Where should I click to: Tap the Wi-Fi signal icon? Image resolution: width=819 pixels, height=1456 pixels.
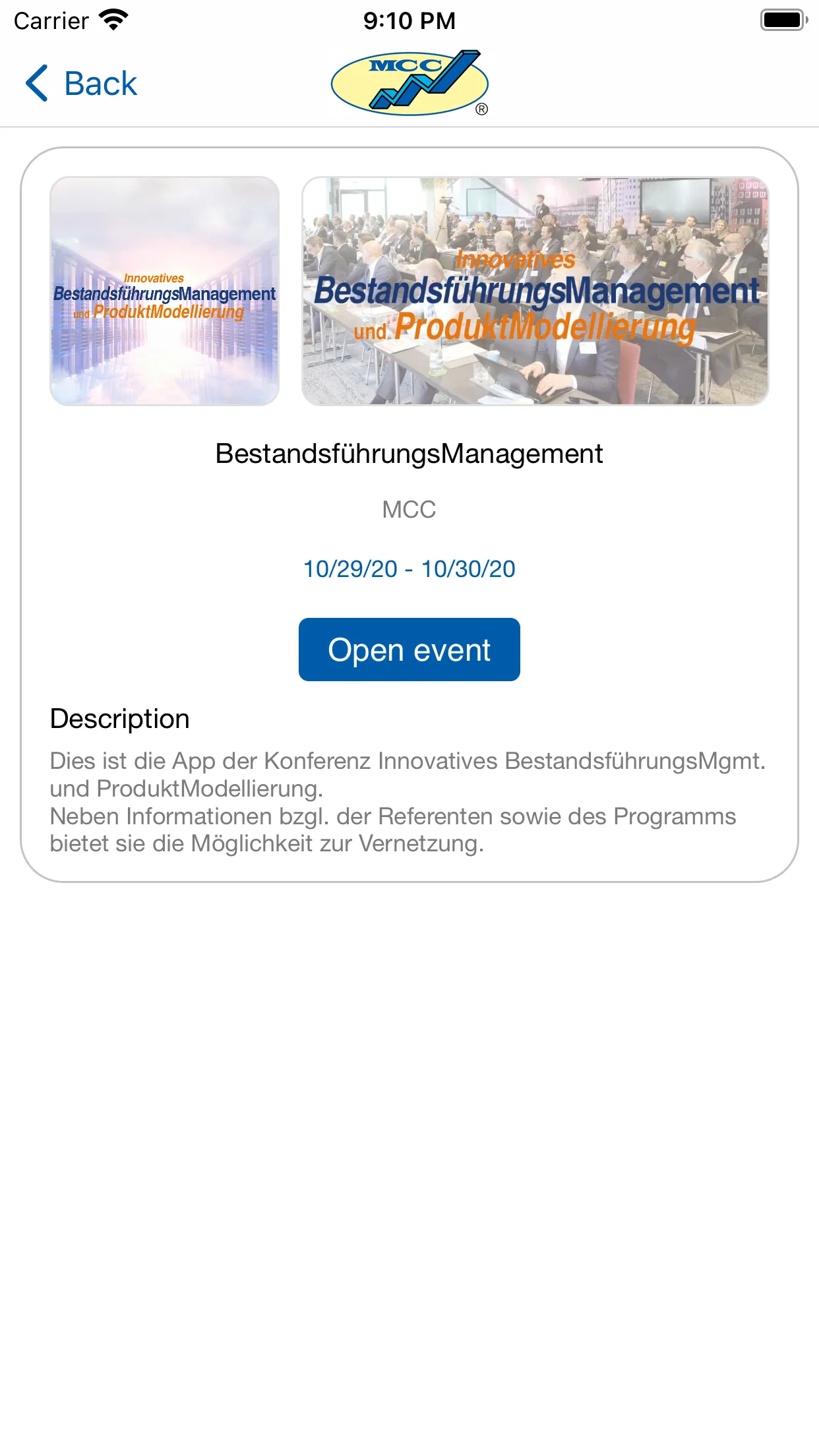(x=112, y=20)
